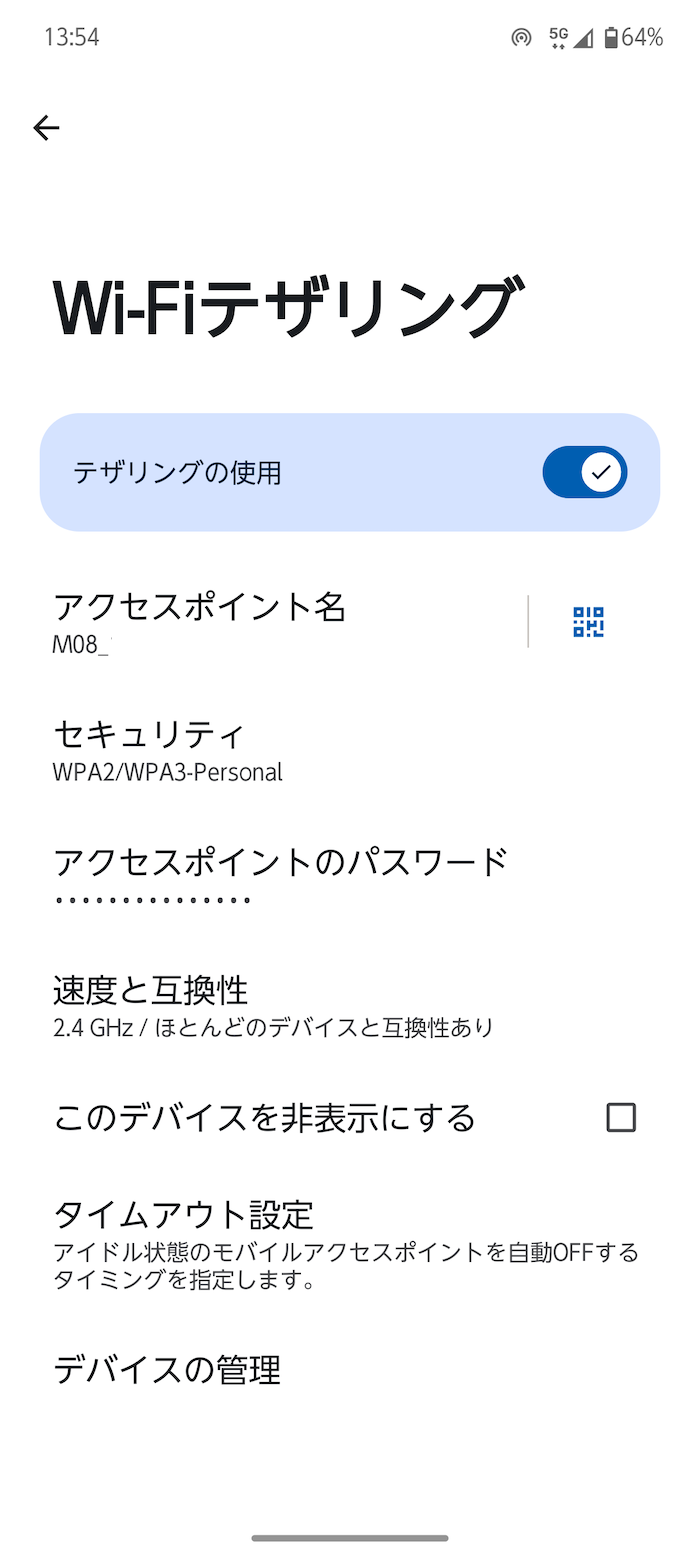The height and width of the screenshot is (1558, 700).
Task: Show the QR code for the access point
Action: (x=588, y=622)
